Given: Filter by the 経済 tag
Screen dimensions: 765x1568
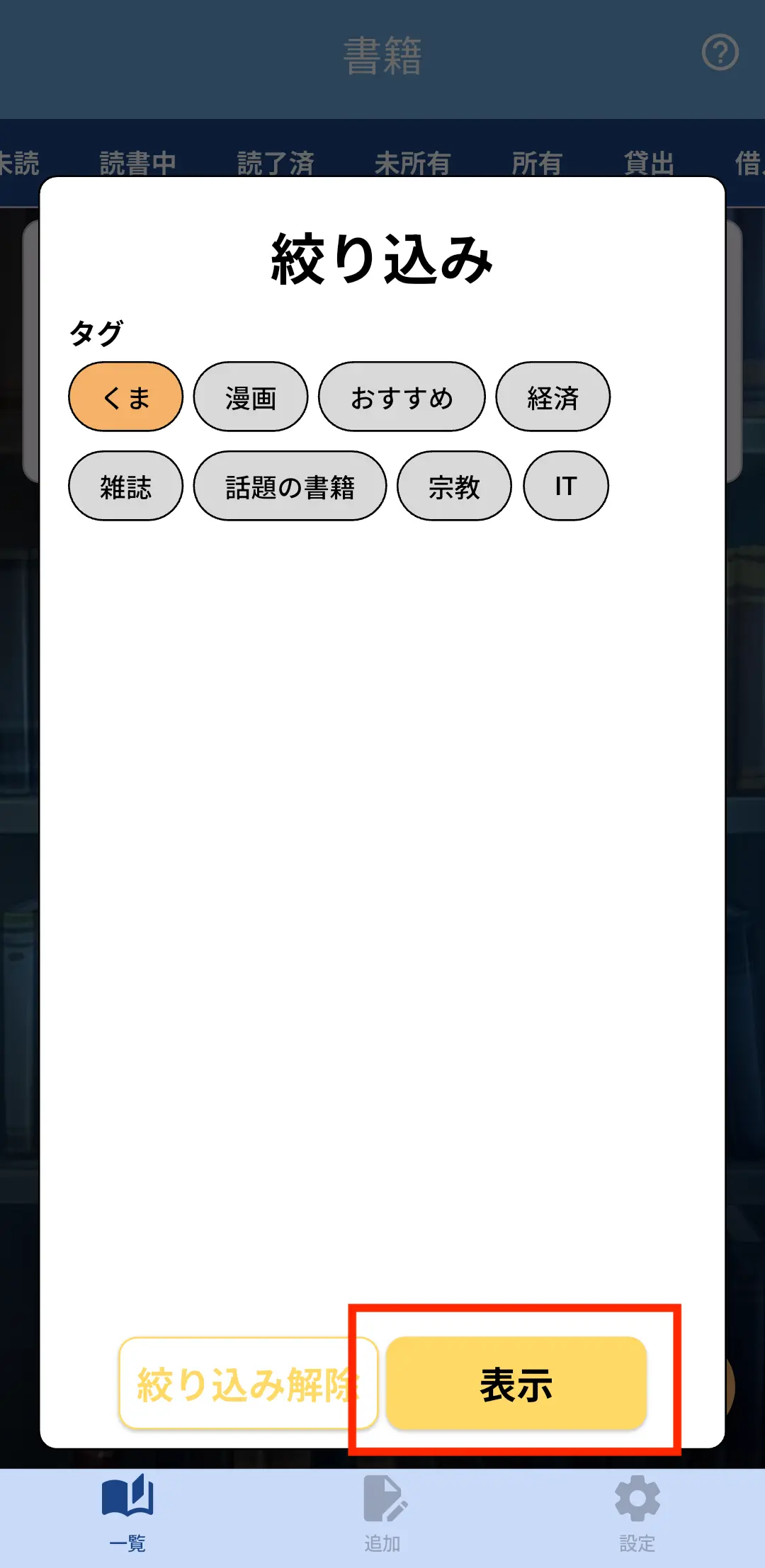Looking at the screenshot, I should point(552,397).
